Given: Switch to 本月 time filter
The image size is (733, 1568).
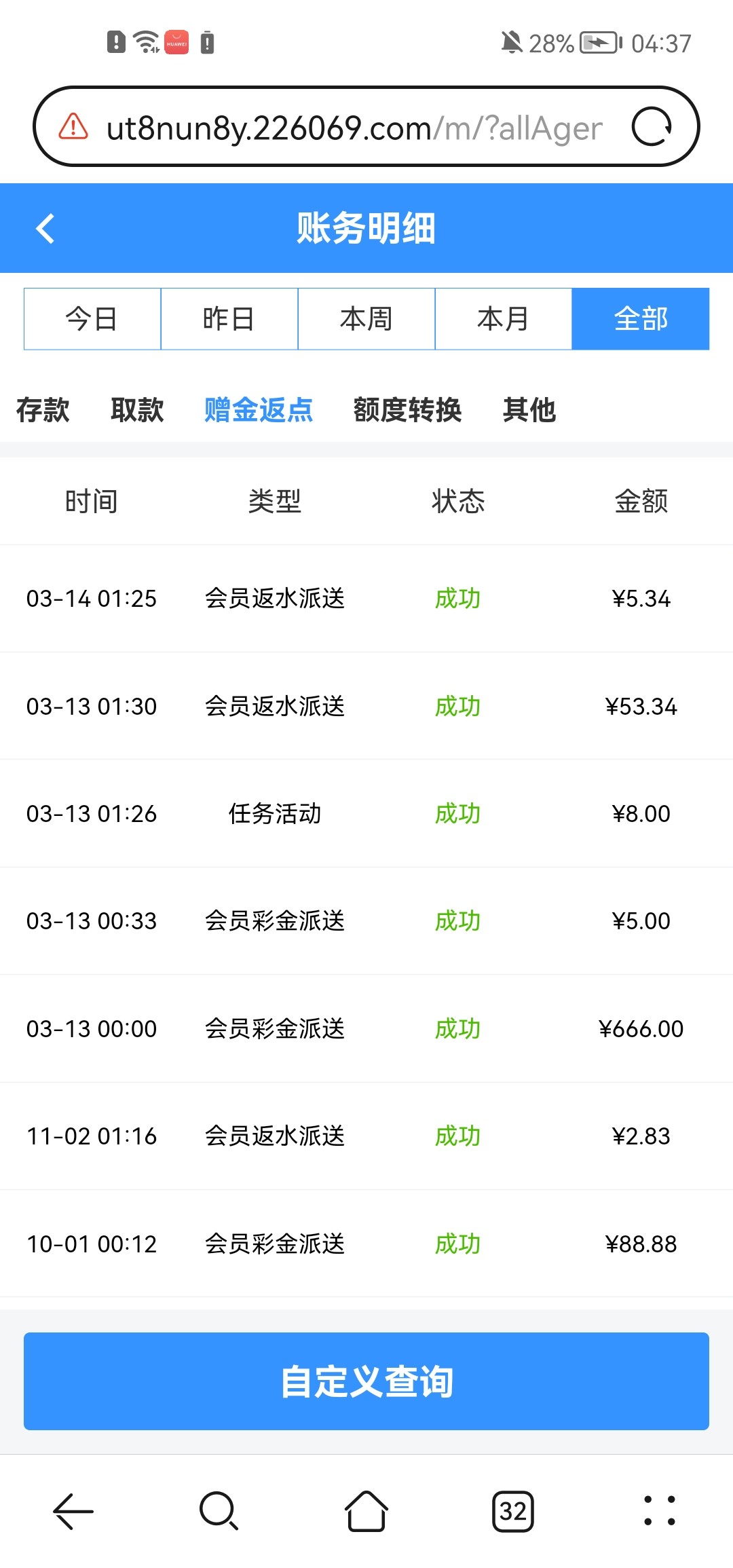Looking at the screenshot, I should (x=504, y=319).
